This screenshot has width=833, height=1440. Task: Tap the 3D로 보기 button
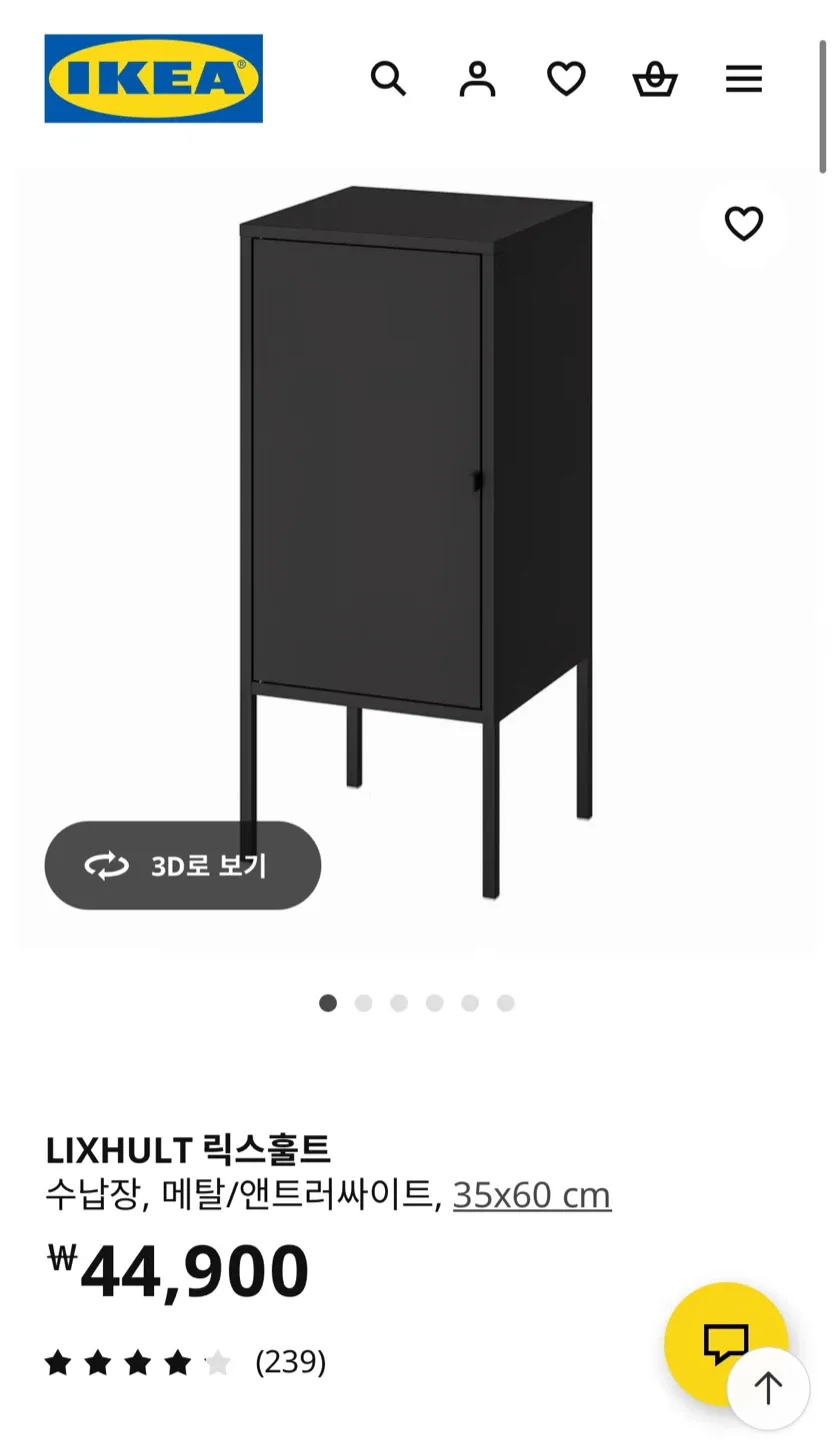(182, 865)
